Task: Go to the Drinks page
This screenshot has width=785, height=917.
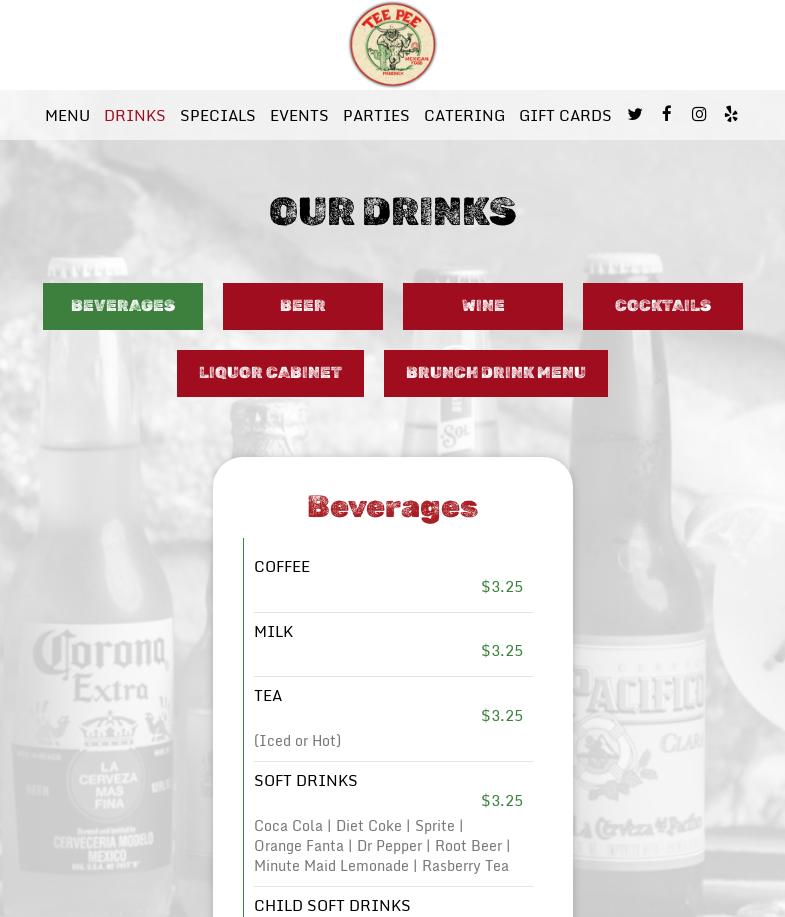Action: click(134, 115)
